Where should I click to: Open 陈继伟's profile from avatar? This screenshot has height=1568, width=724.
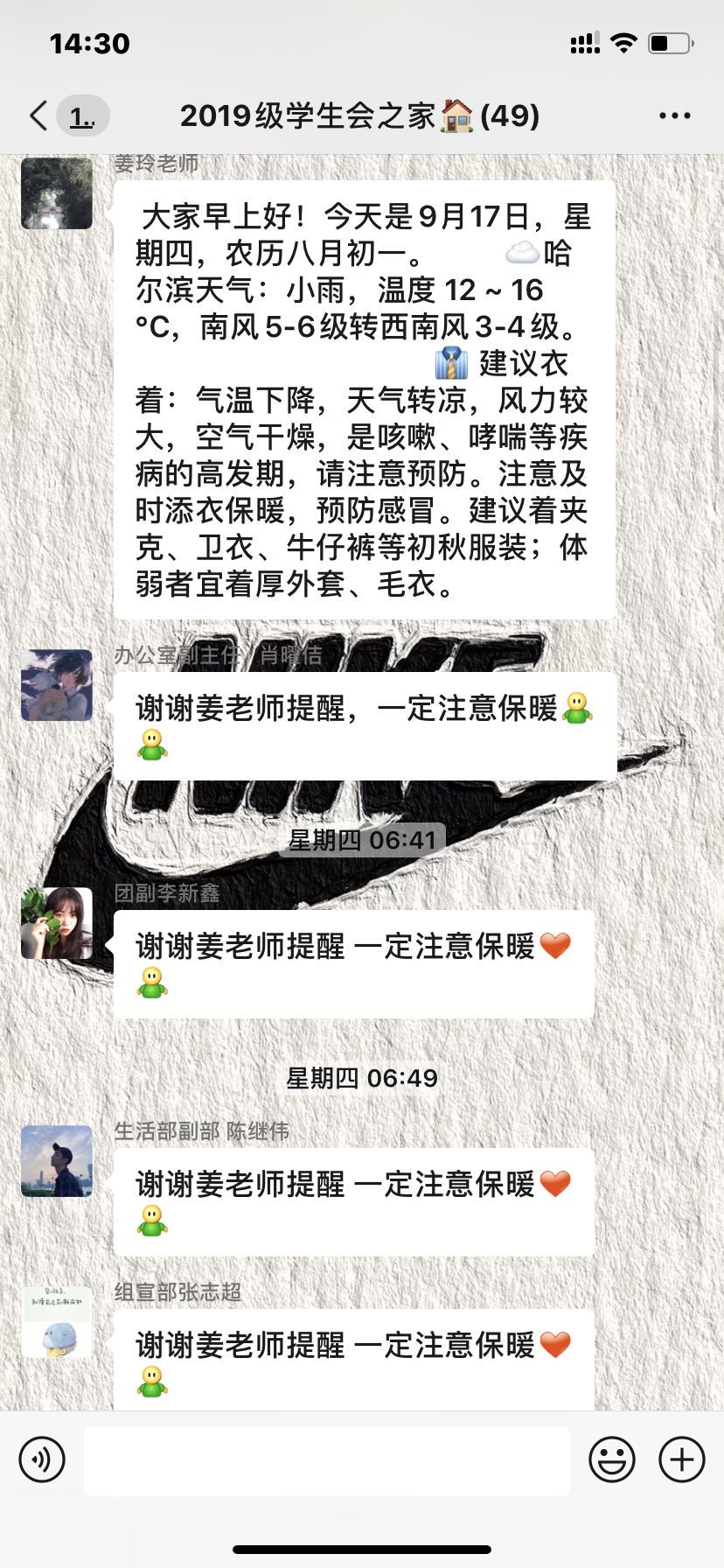pos(57,1161)
